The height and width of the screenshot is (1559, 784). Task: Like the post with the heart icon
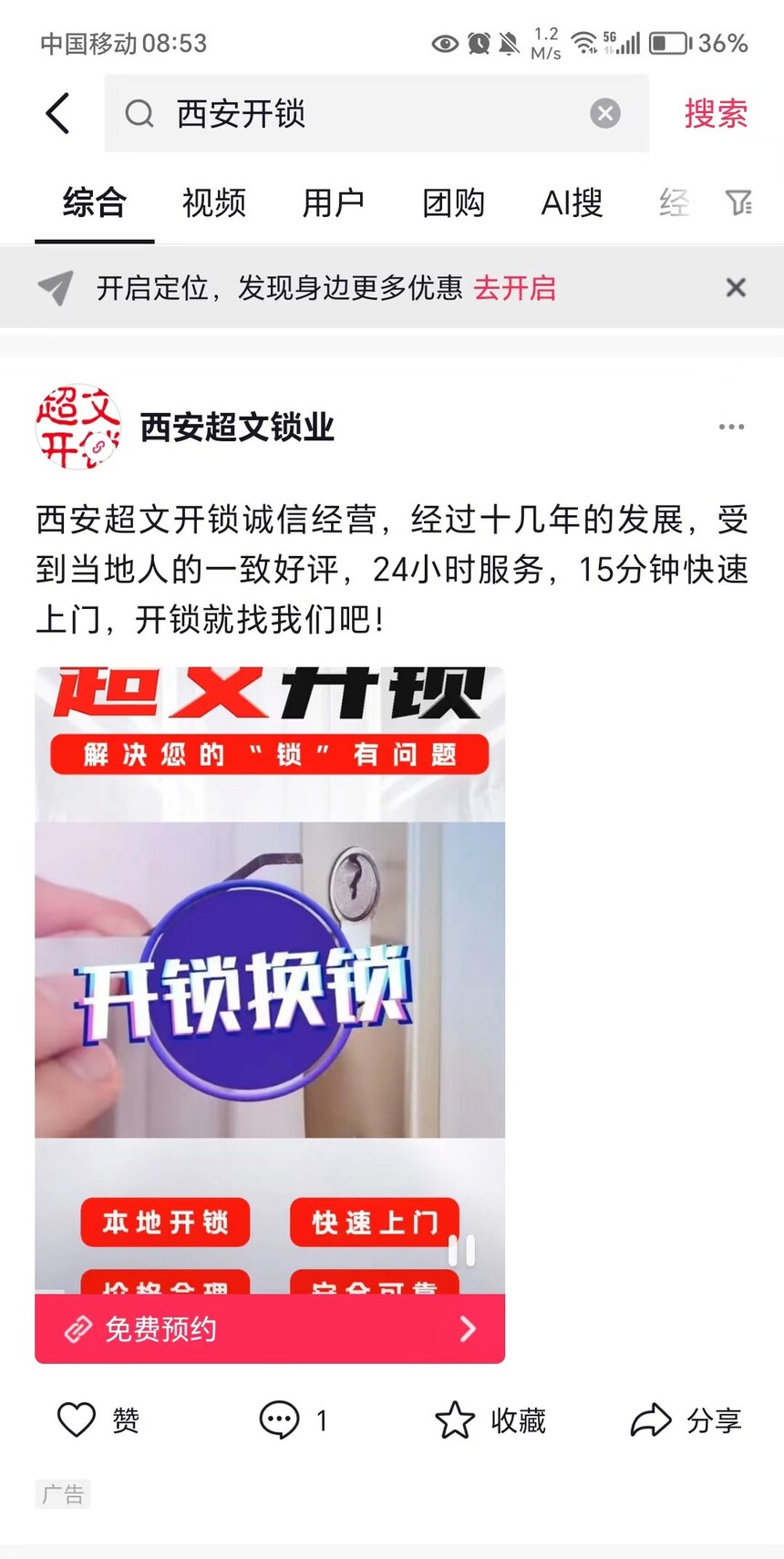pyautogui.click(x=77, y=1420)
